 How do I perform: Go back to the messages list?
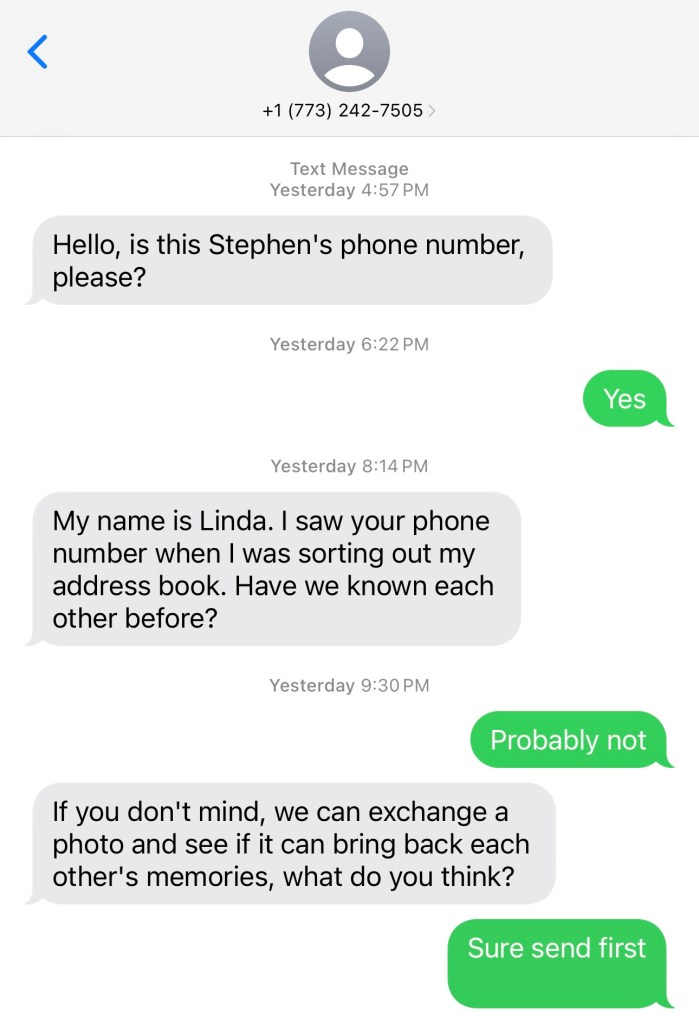tap(37, 51)
